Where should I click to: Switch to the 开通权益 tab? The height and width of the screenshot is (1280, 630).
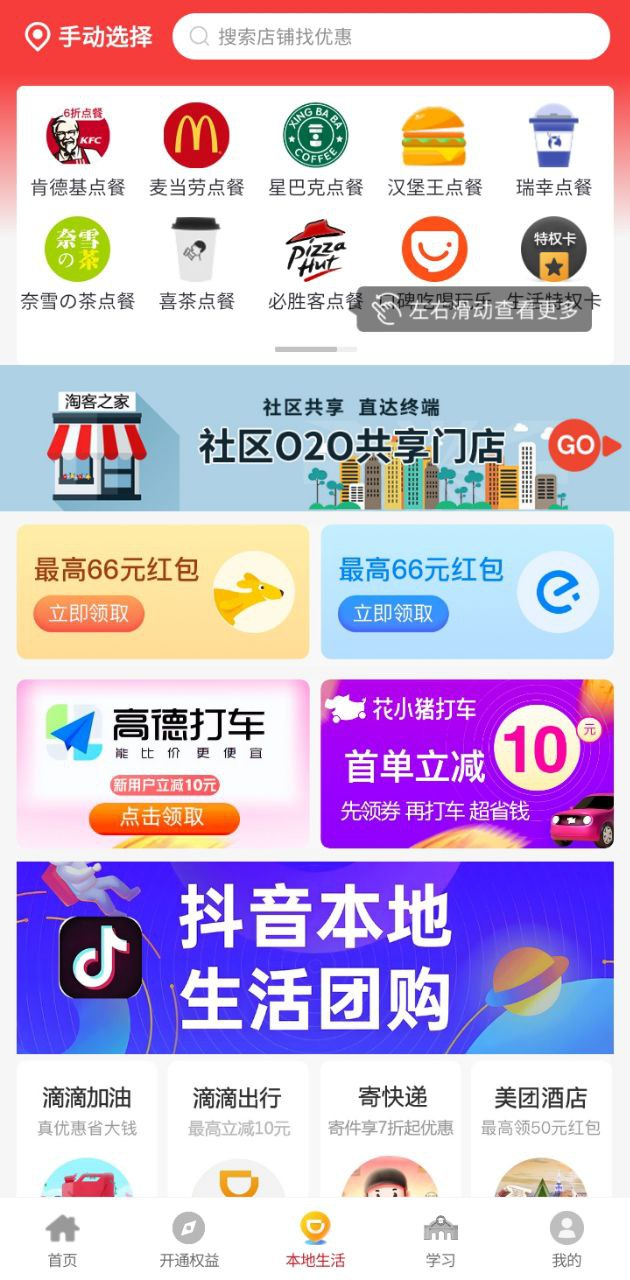click(188, 1241)
